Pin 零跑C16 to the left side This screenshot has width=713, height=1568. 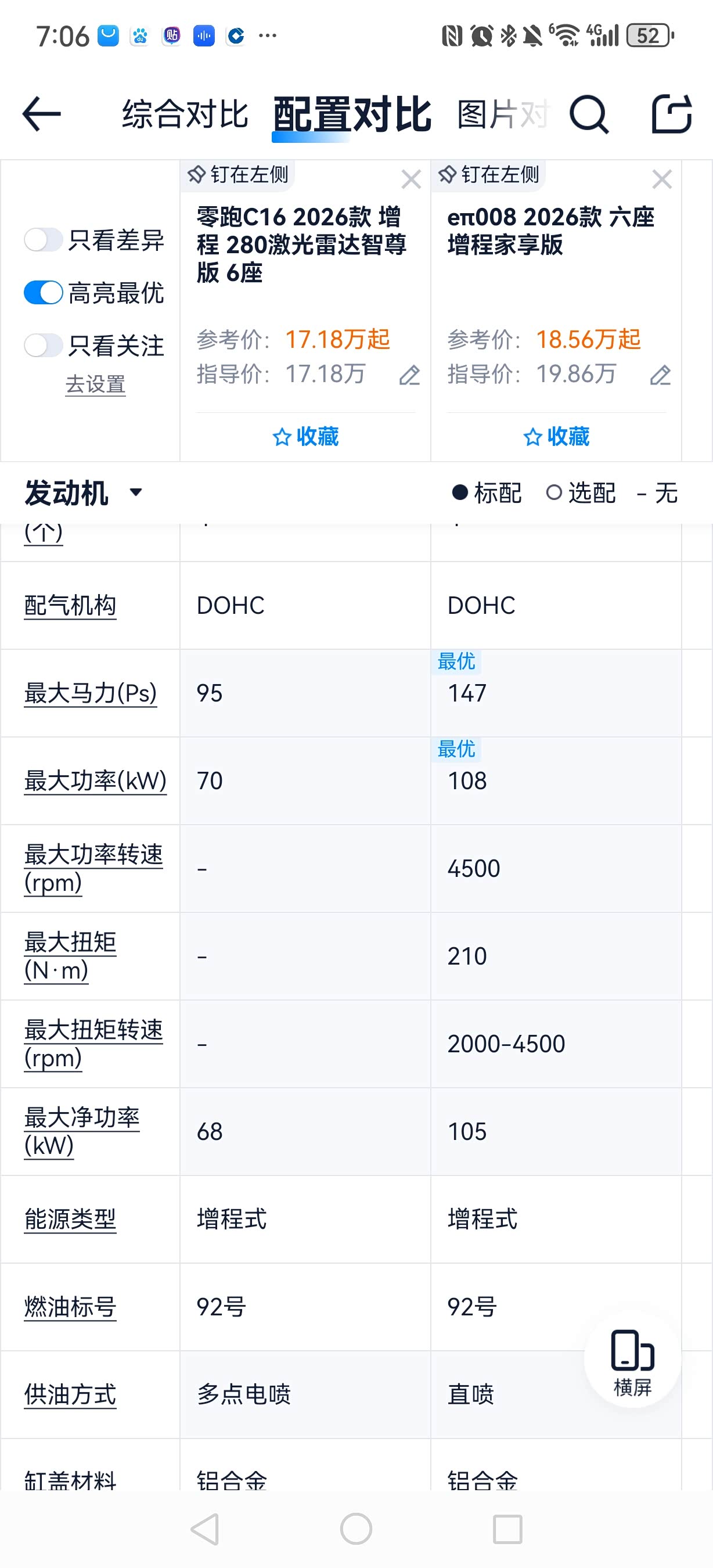click(x=240, y=175)
